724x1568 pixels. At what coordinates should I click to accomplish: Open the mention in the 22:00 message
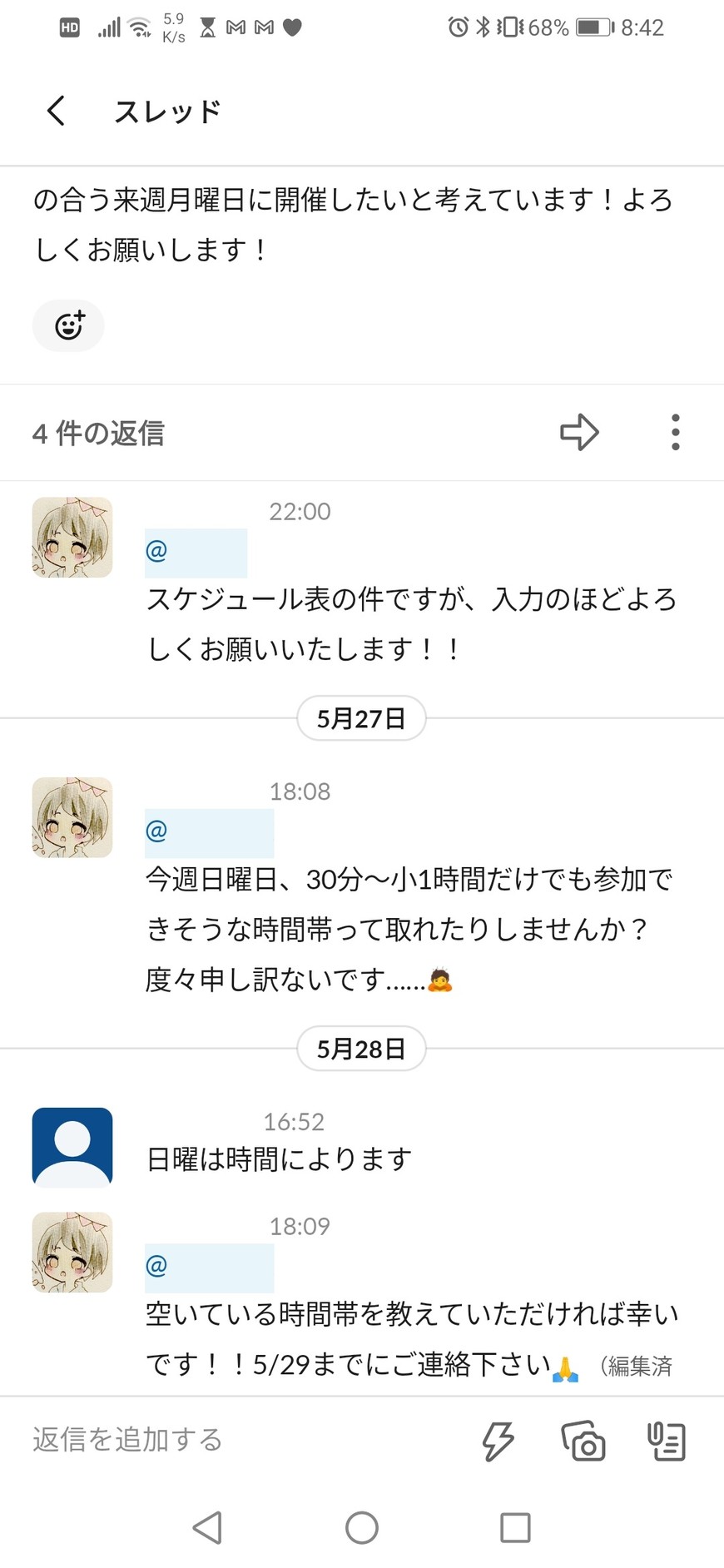point(196,553)
